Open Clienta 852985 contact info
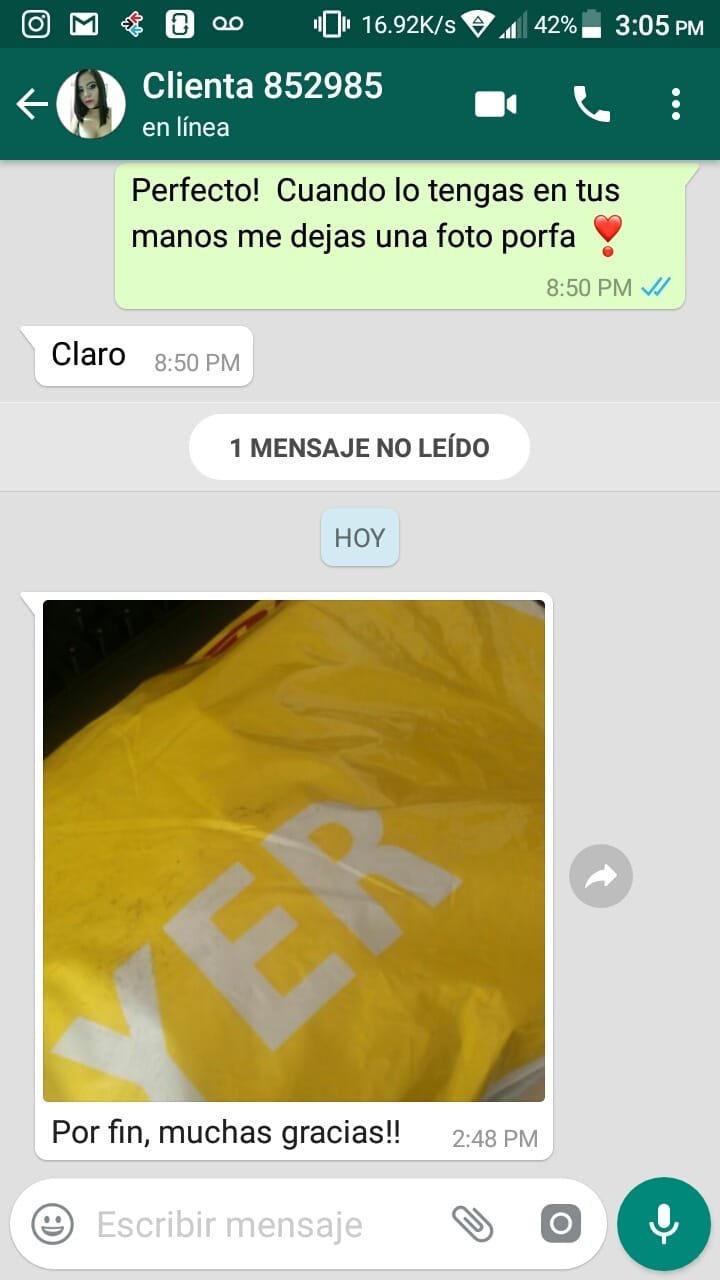This screenshot has width=720, height=1280. click(262, 104)
